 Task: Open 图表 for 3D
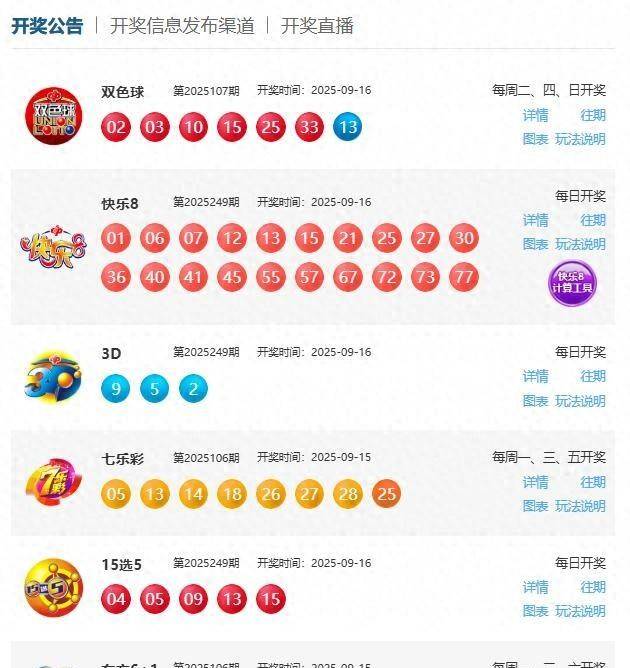pos(535,401)
